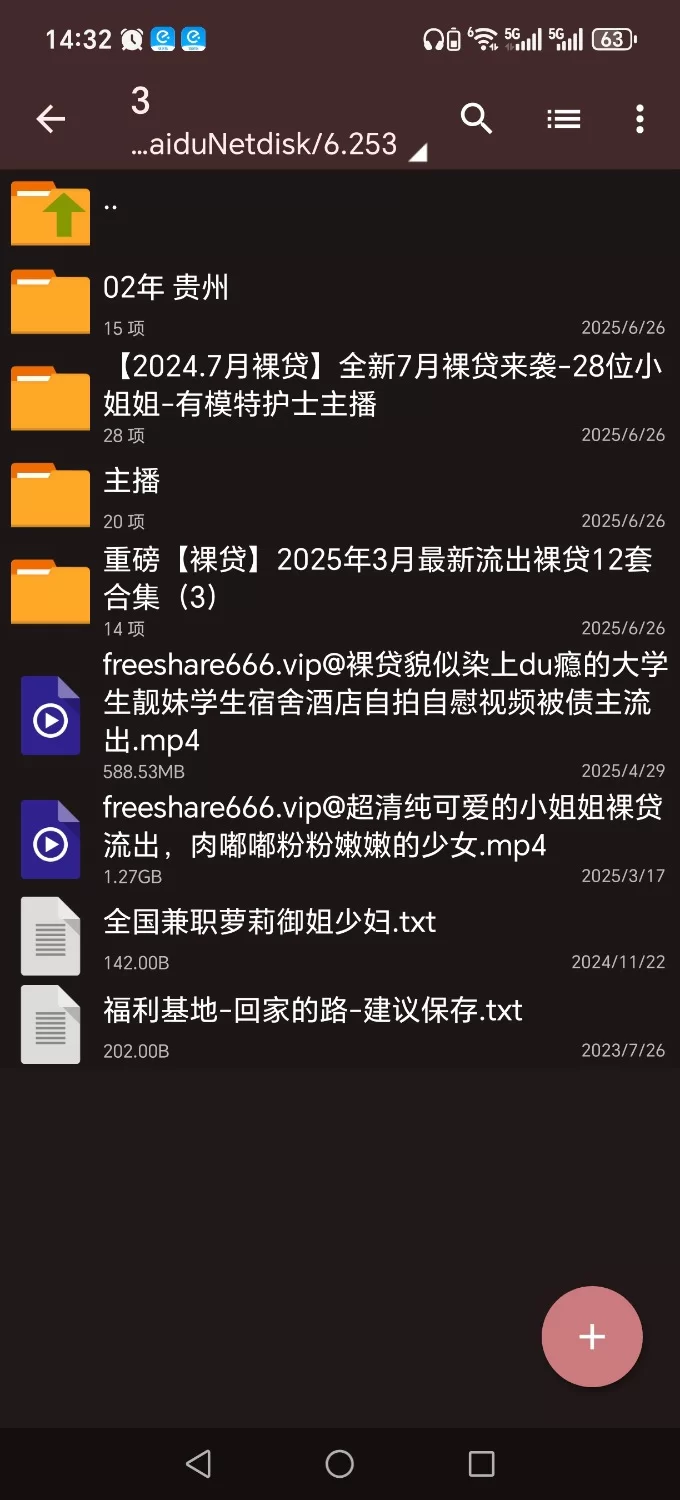The height and width of the screenshot is (1500, 680).
Task: Change the list view mode
Action: (x=564, y=120)
